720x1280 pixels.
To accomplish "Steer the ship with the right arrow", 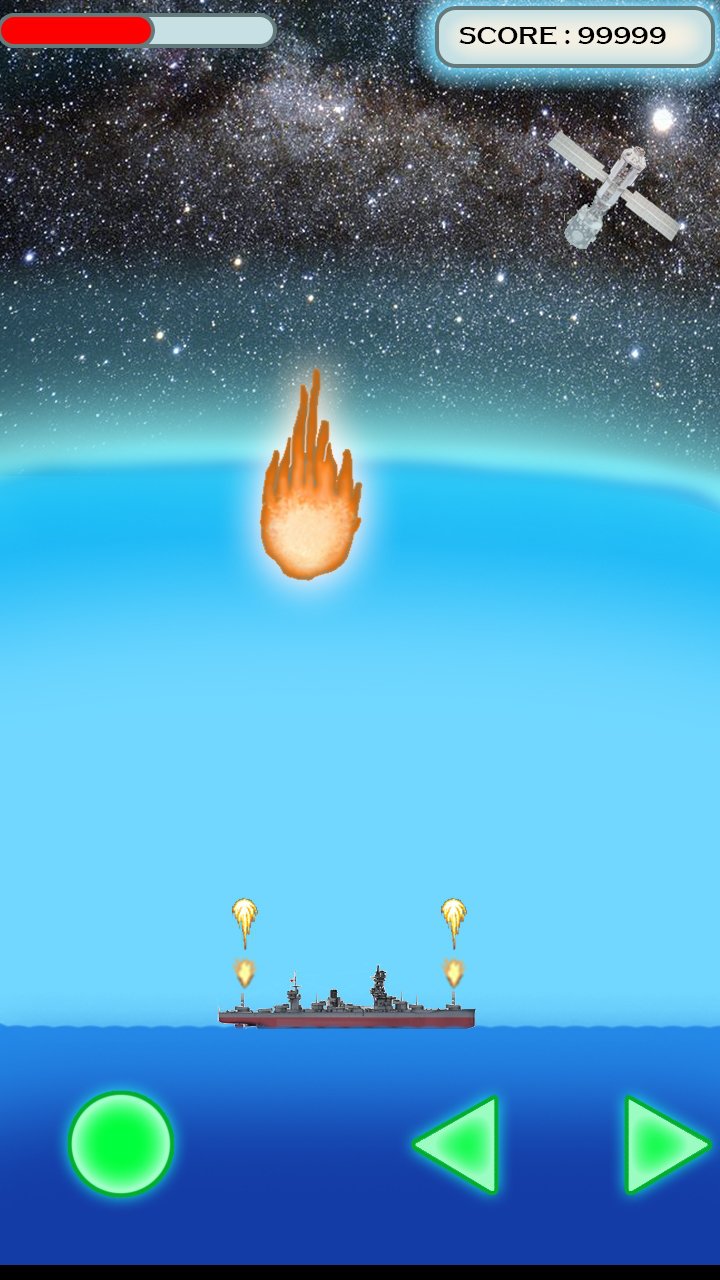I will (x=667, y=1145).
